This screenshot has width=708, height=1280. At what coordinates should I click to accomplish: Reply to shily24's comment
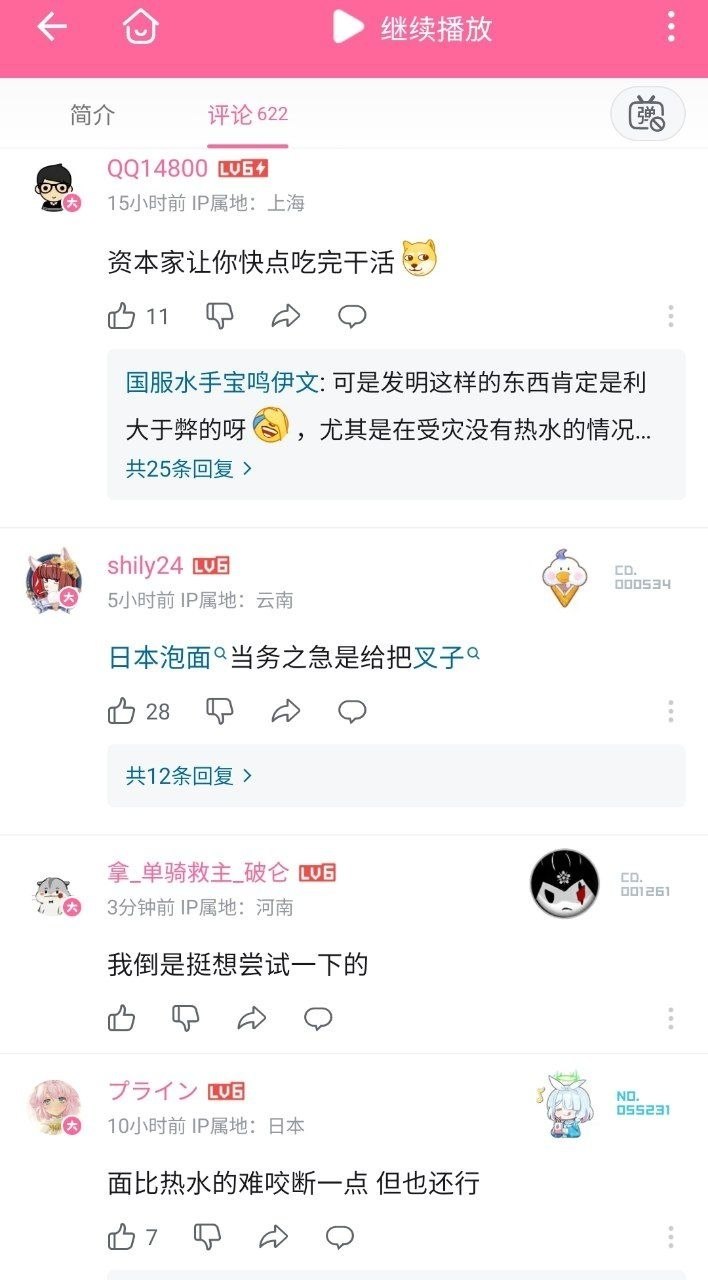pyautogui.click(x=352, y=712)
